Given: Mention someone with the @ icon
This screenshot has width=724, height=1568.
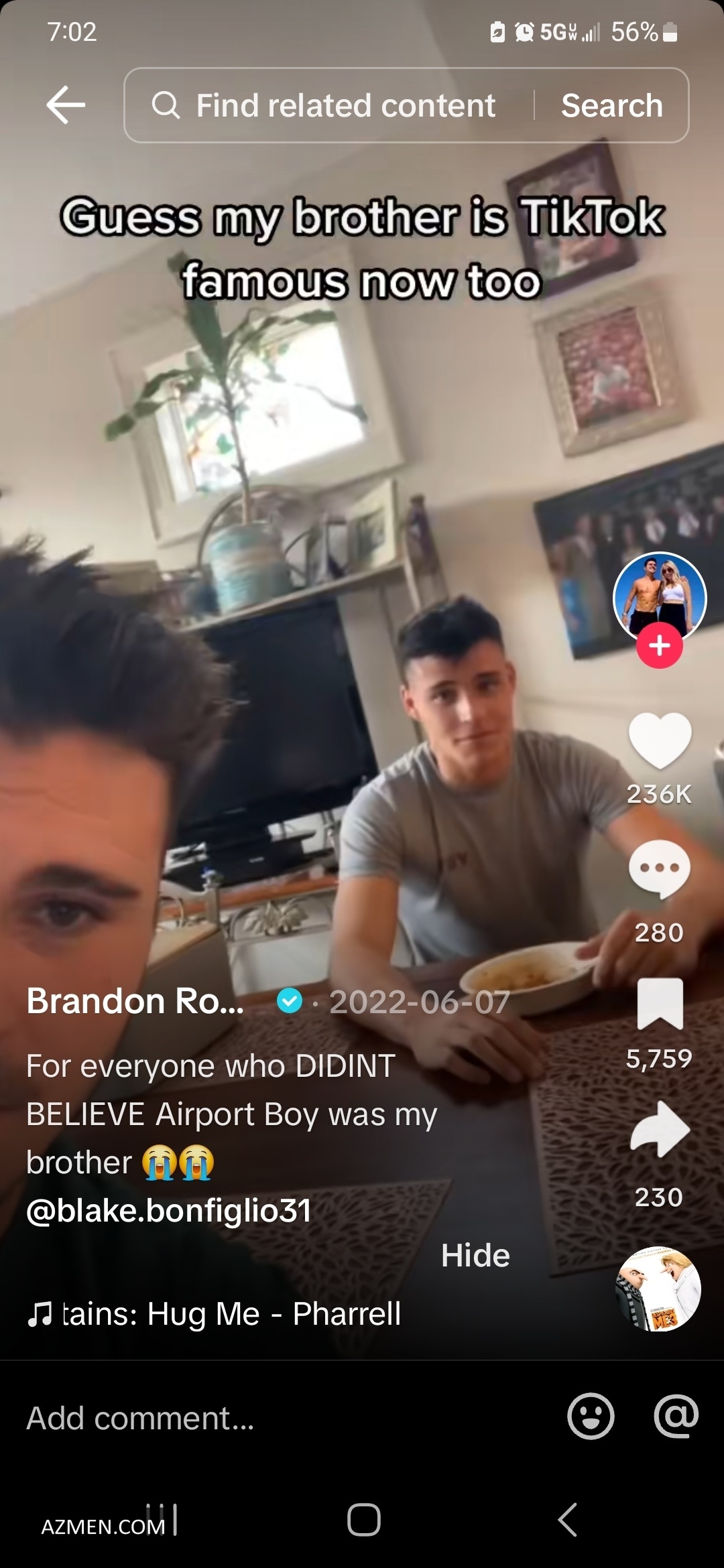Looking at the screenshot, I should point(676,1417).
